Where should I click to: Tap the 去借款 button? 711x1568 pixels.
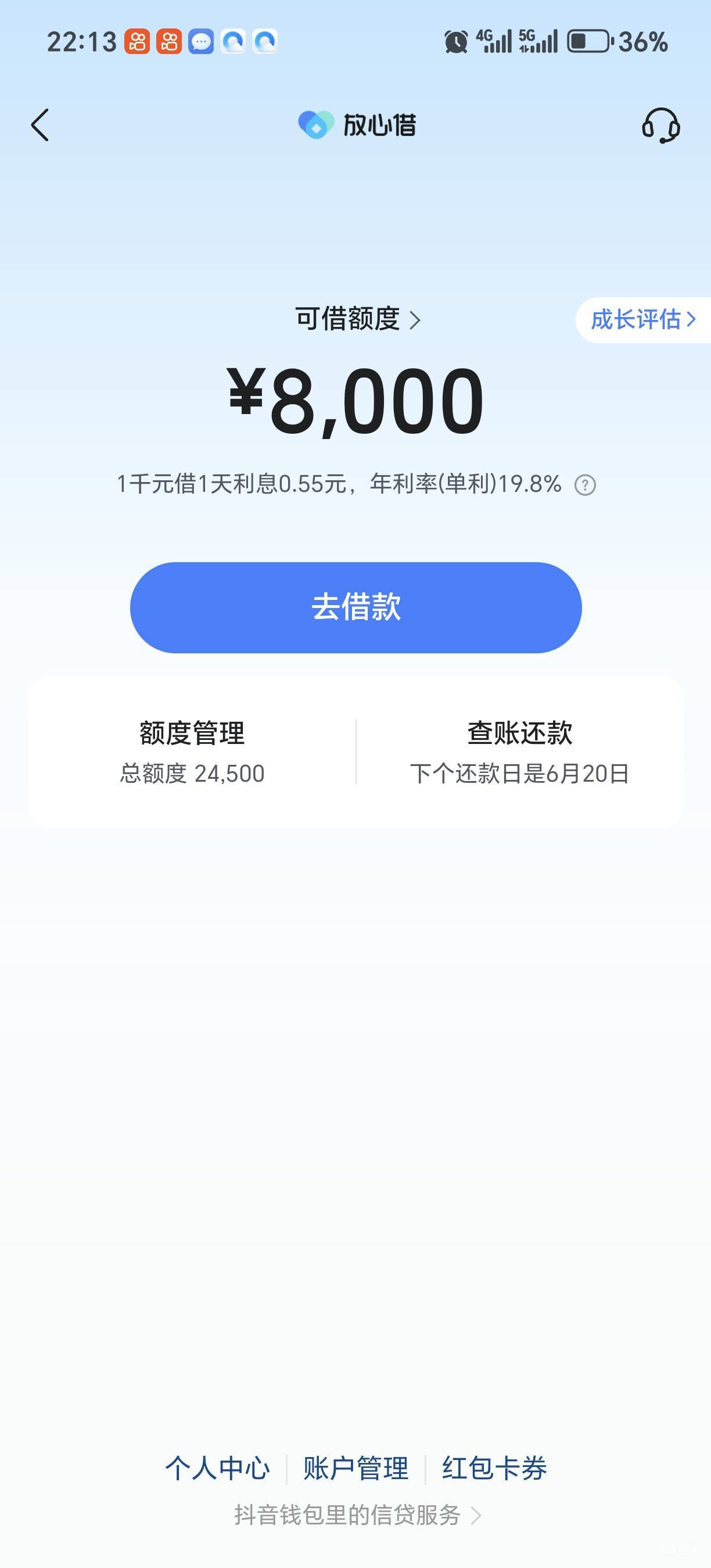tap(355, 607)
